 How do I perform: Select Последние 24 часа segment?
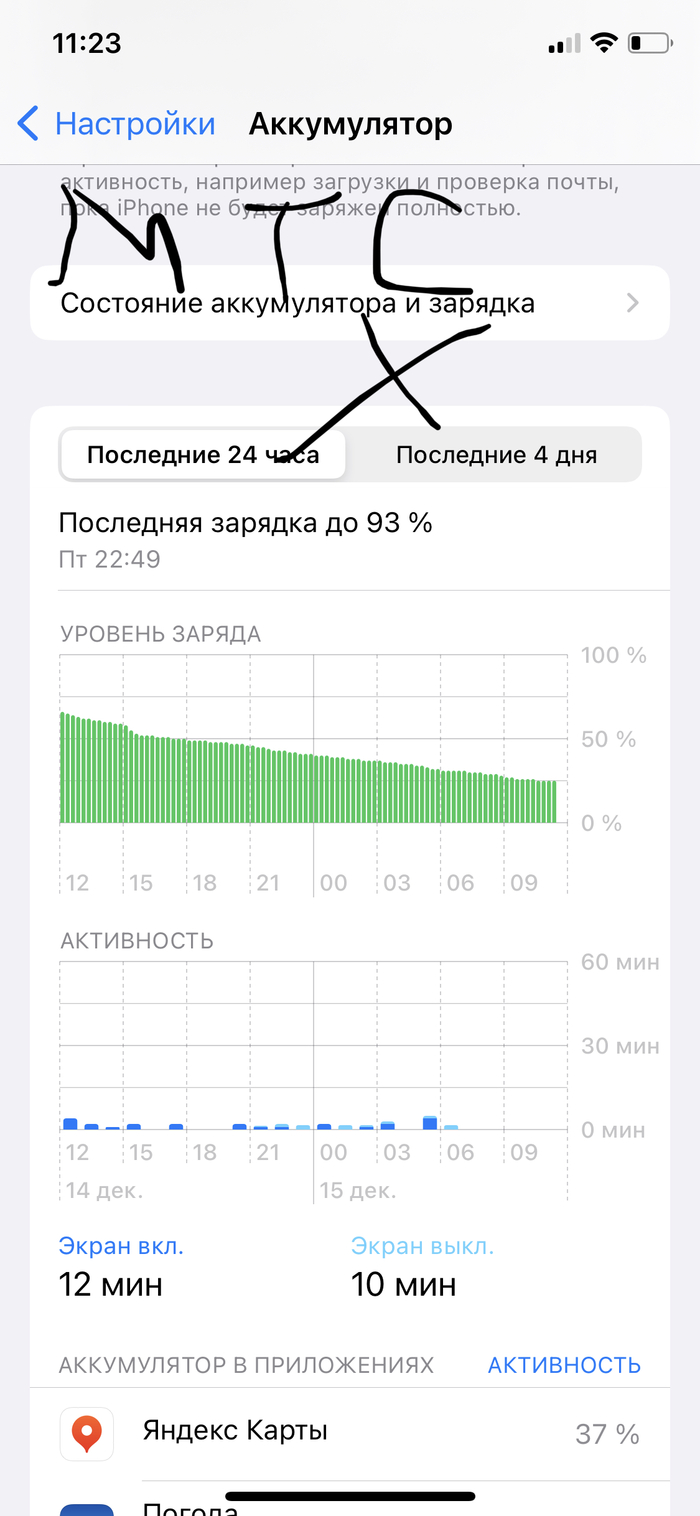point(203,455)
